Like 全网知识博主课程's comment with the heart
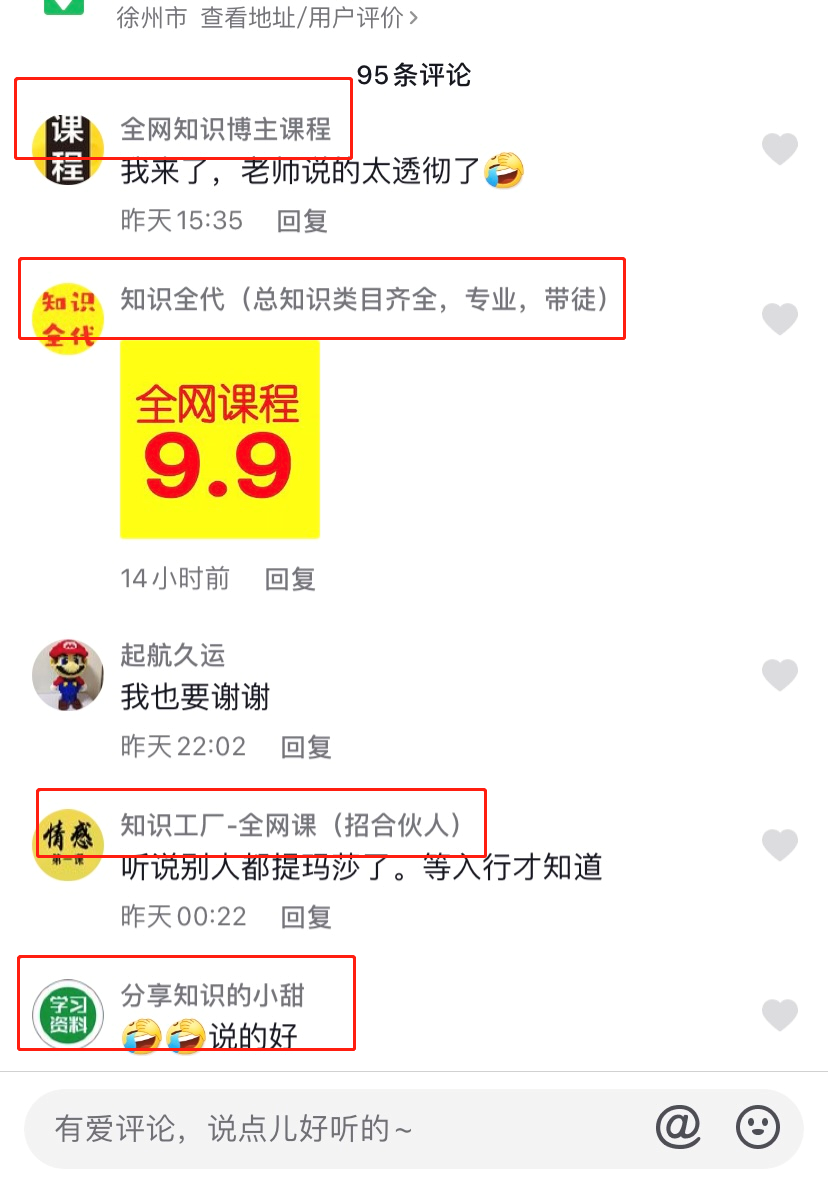Image resolution: width=828 pixels, height=1195 pixels. pyautogui.click(x=781, y=150)
